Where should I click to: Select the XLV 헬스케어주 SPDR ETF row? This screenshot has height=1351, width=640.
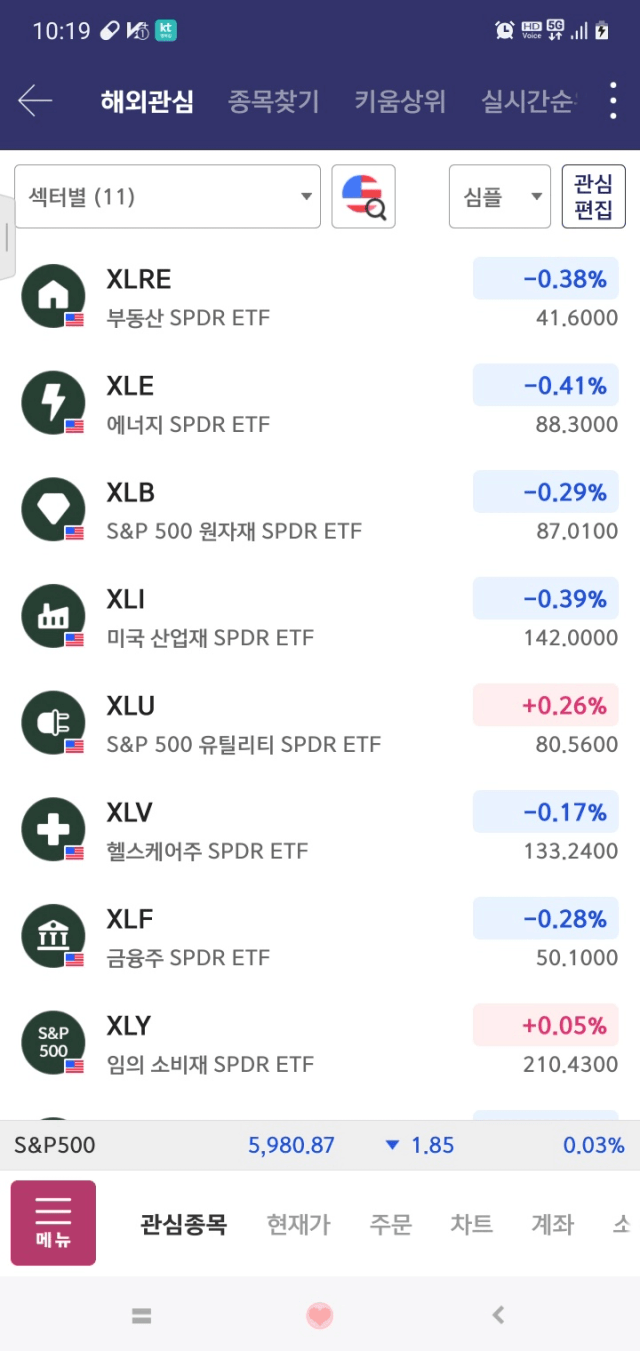click(320, 831)
